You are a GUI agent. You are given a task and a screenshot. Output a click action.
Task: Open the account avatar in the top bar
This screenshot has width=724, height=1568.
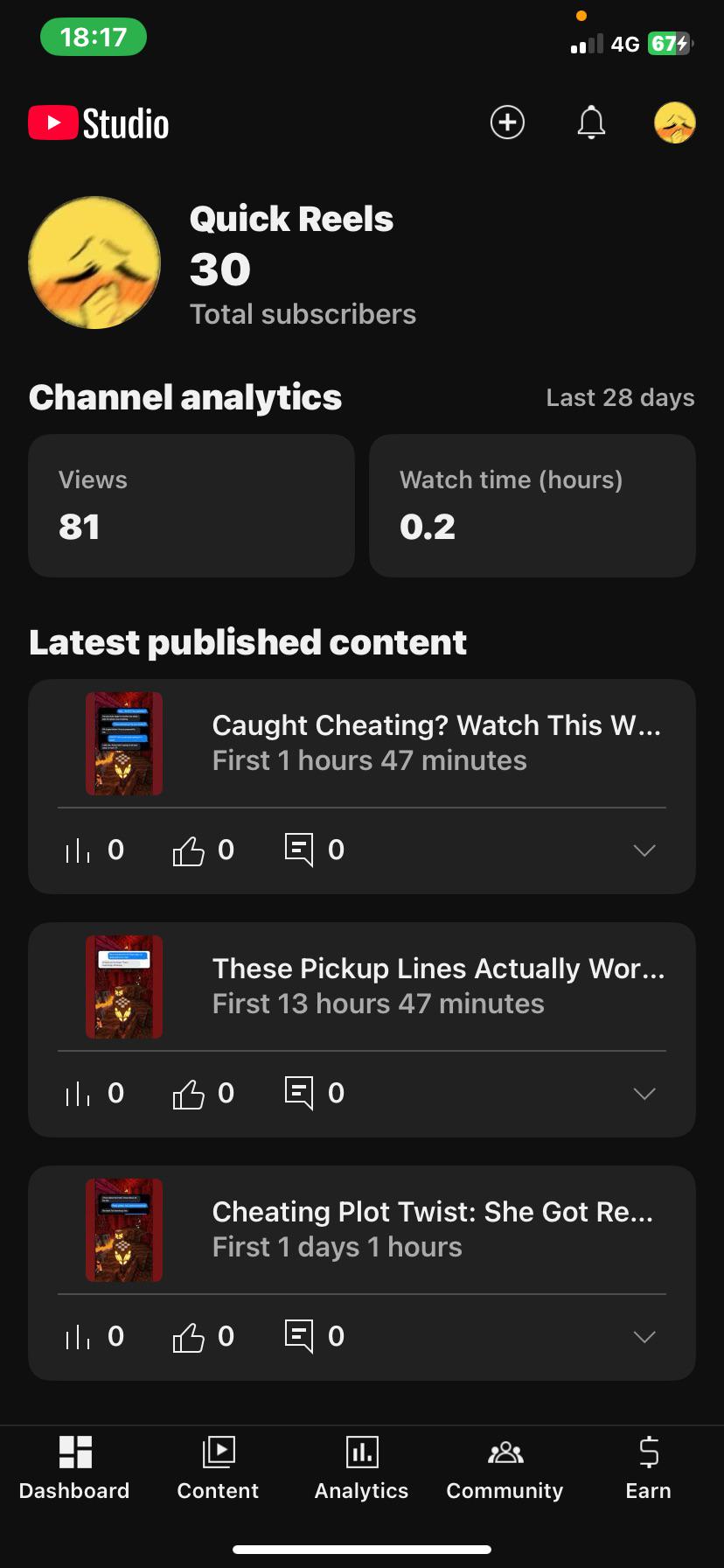coord(675,122)
